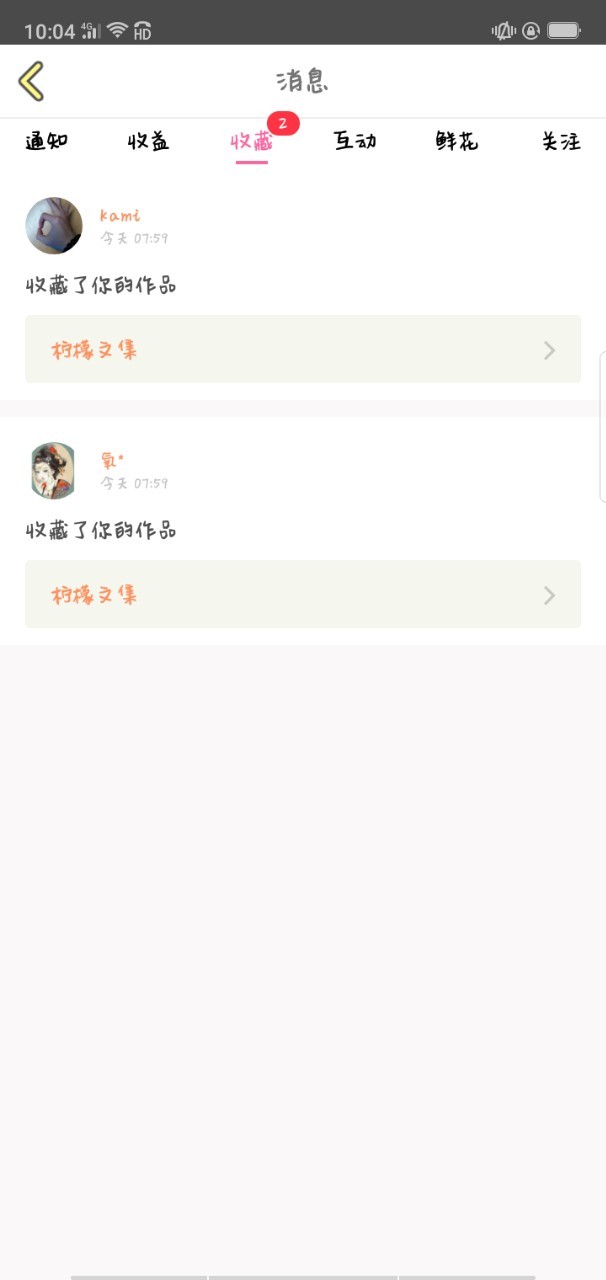Viewport: 606px width, 1280px height.
Task: Open 柠檬文集 collected by kami
Action: tap(303, 349)
